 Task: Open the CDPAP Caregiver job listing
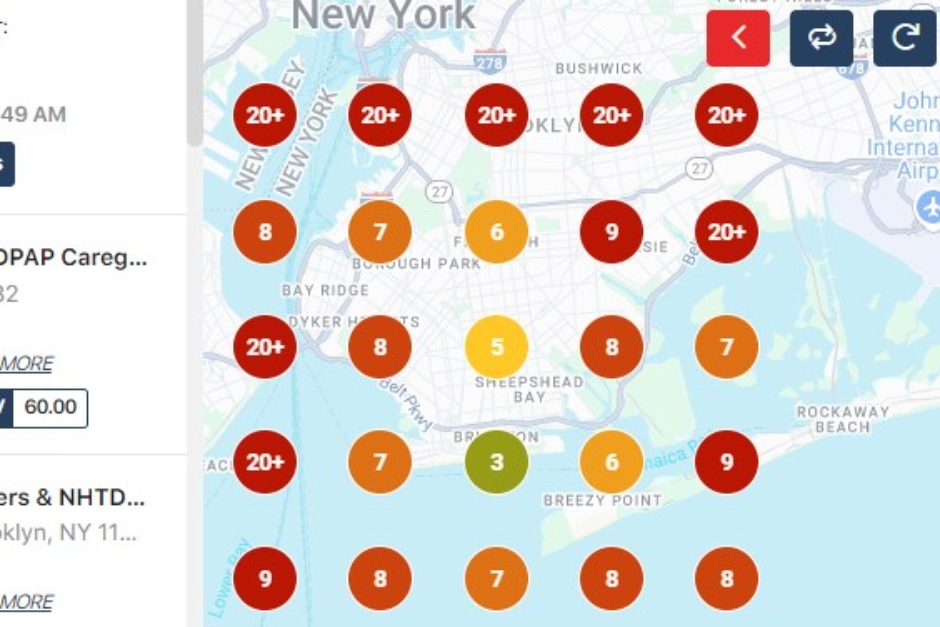74,257
